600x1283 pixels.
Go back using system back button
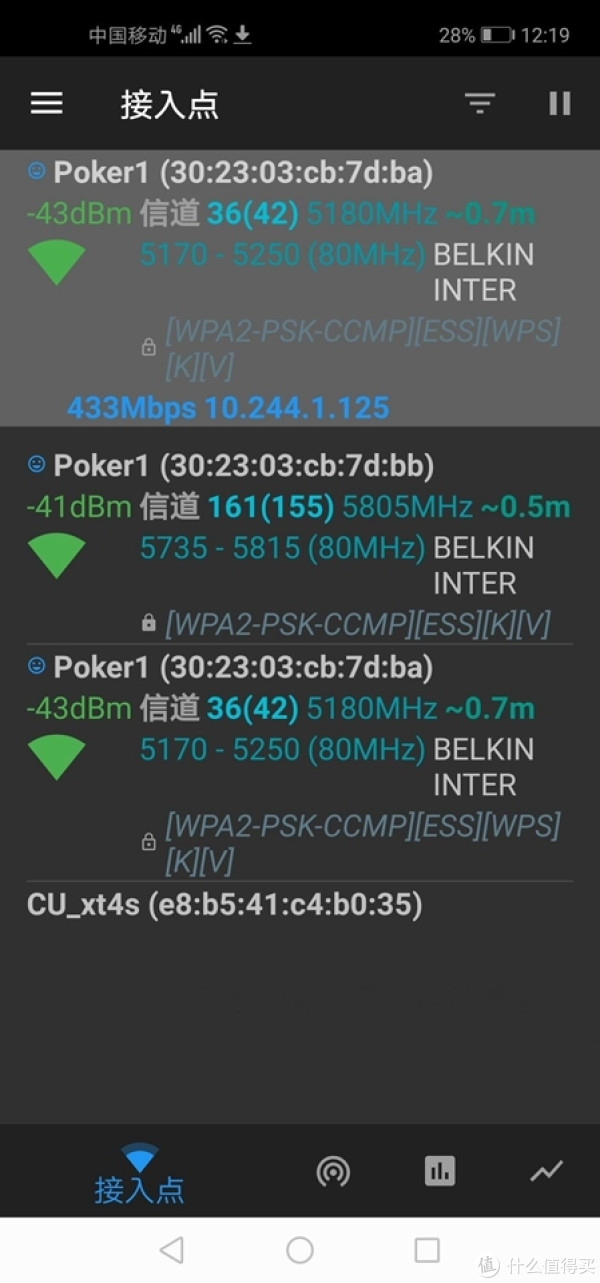tap(172, 1249)
